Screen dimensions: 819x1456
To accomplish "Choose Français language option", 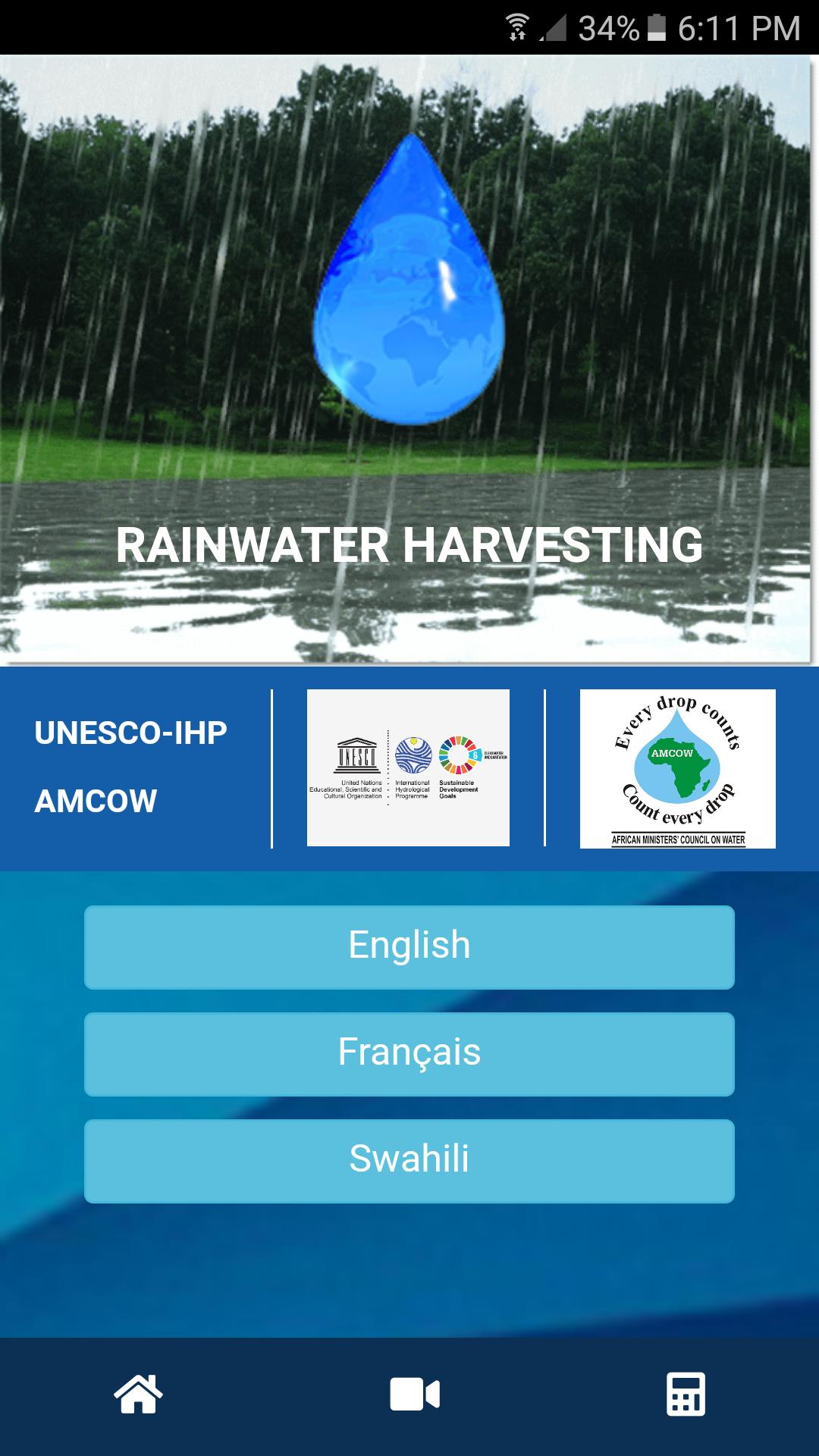I will [x=409, y=1053].
